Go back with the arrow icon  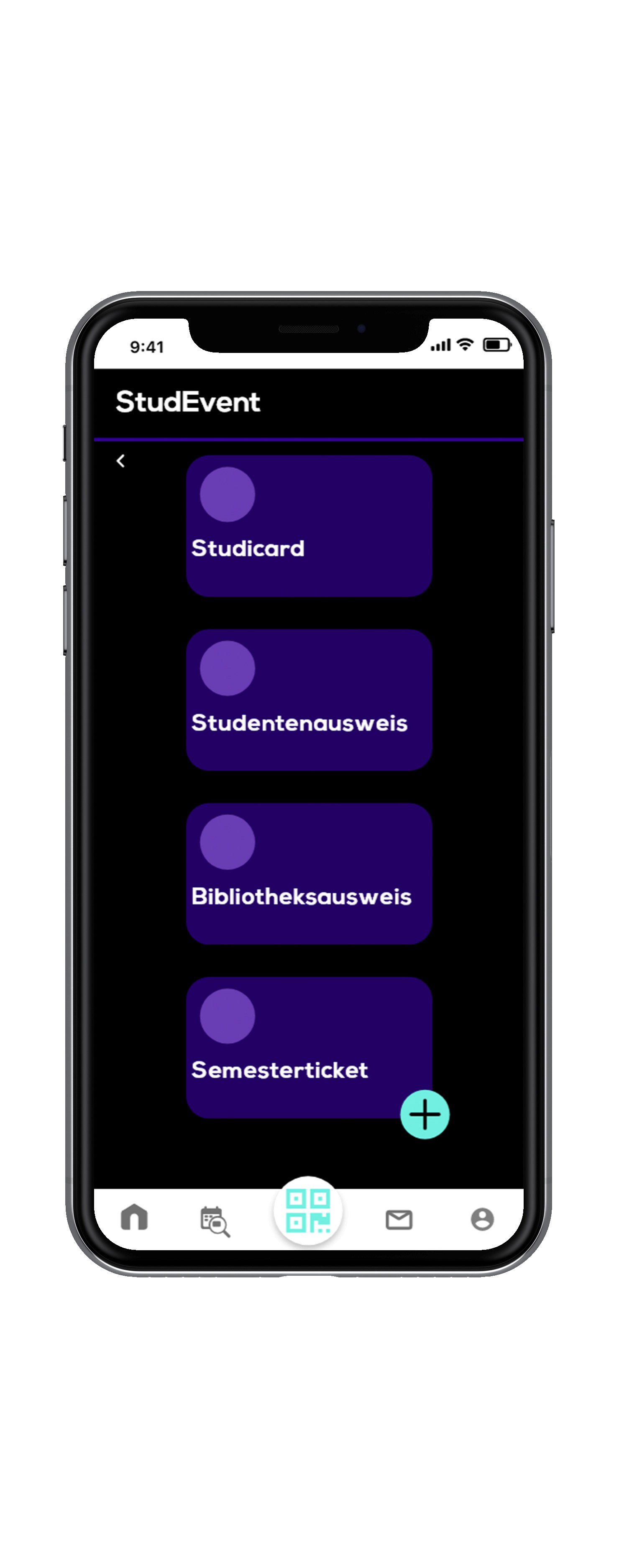tap(120, 461)
